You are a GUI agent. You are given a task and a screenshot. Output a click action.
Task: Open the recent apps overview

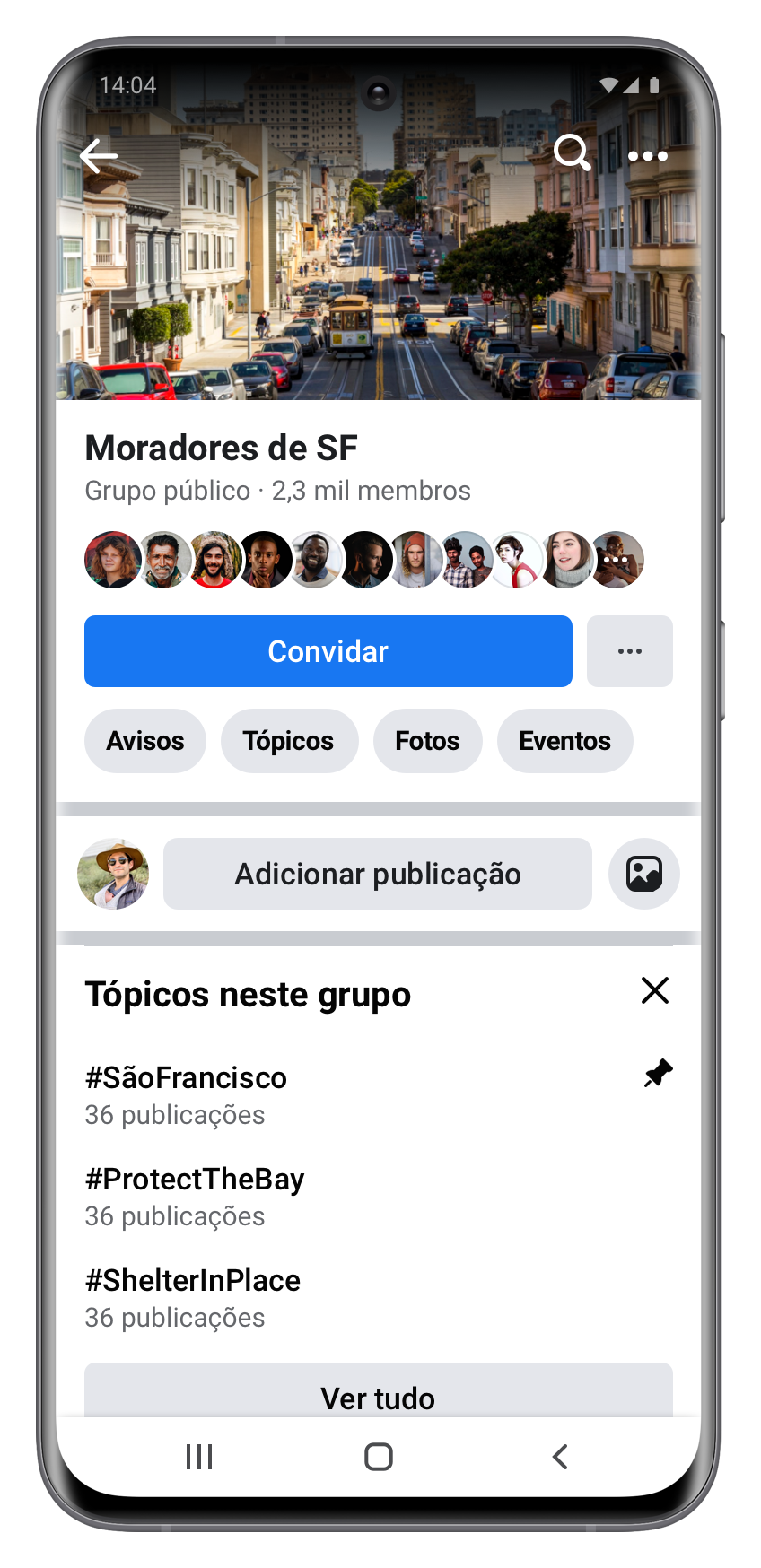[198, 1457]
